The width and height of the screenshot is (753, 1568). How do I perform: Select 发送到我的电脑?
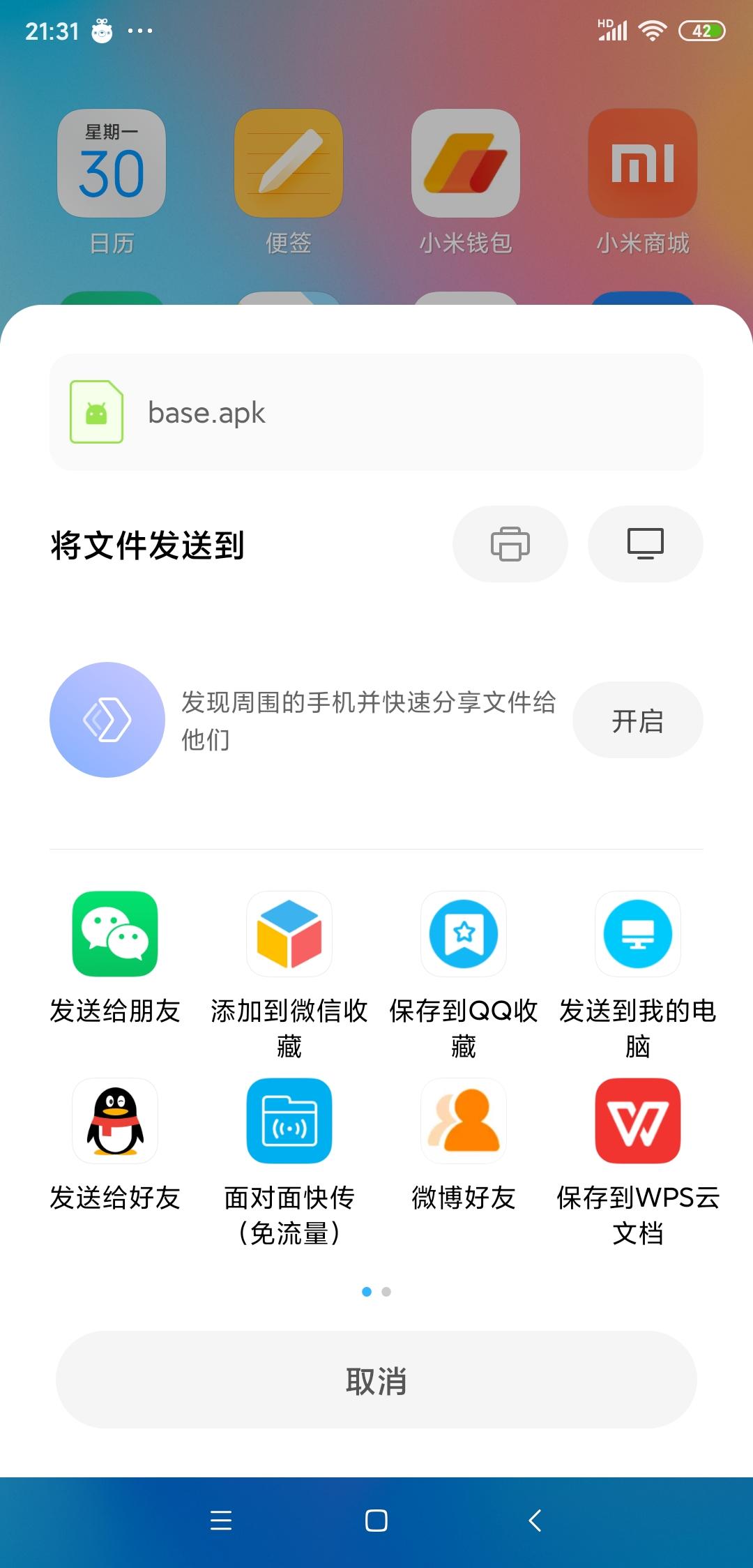[638, 934]
